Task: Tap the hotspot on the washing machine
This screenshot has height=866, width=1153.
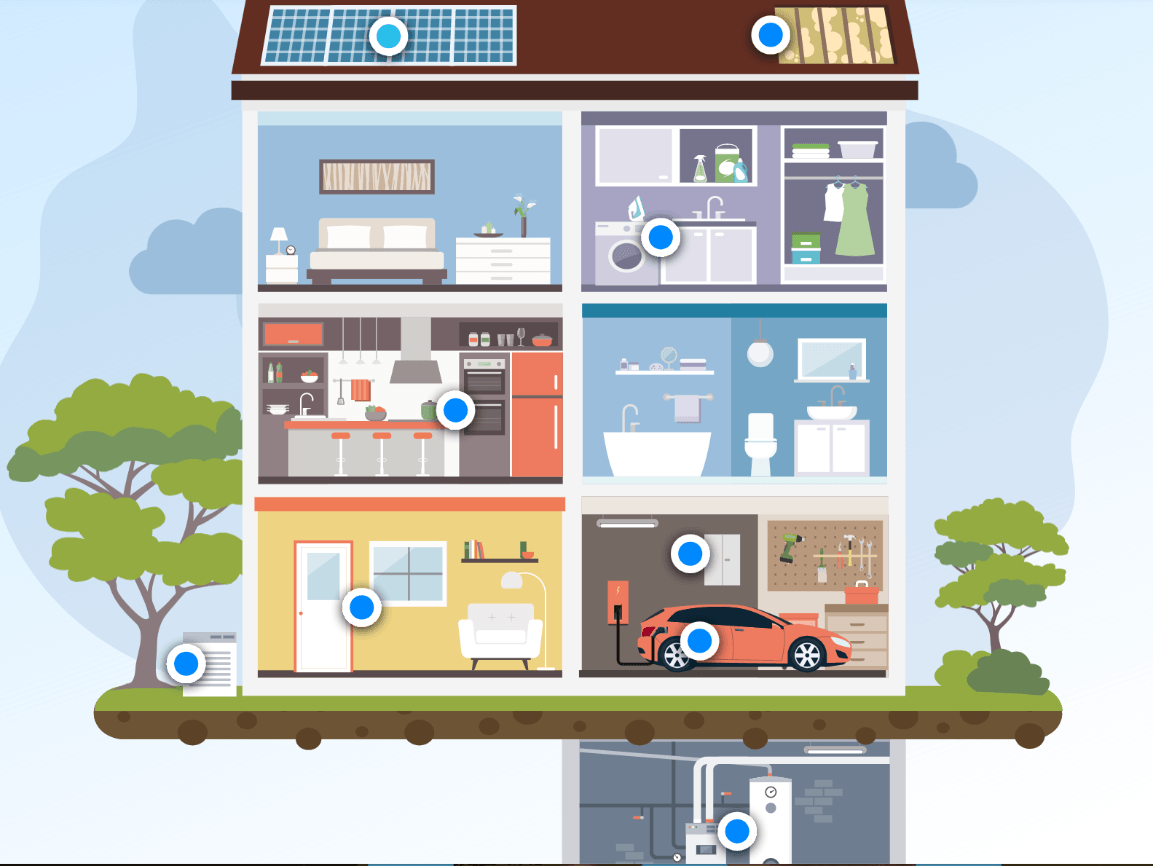Action: tap(660, 237)
